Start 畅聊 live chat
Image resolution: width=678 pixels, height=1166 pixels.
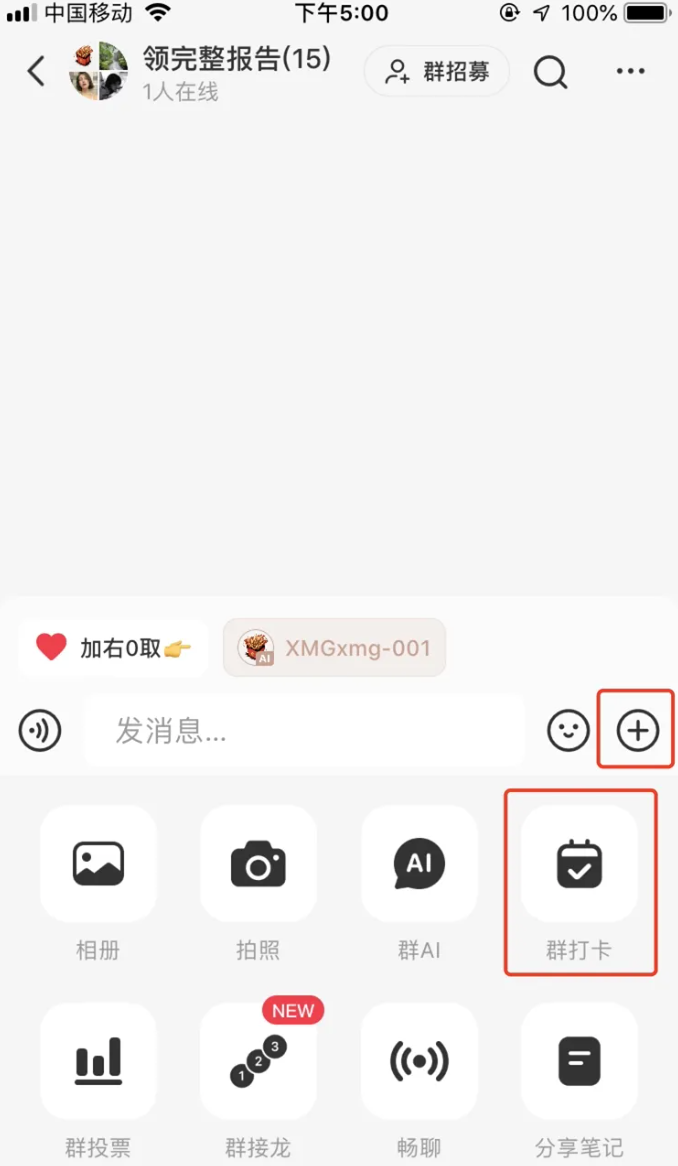(419, 1061)
